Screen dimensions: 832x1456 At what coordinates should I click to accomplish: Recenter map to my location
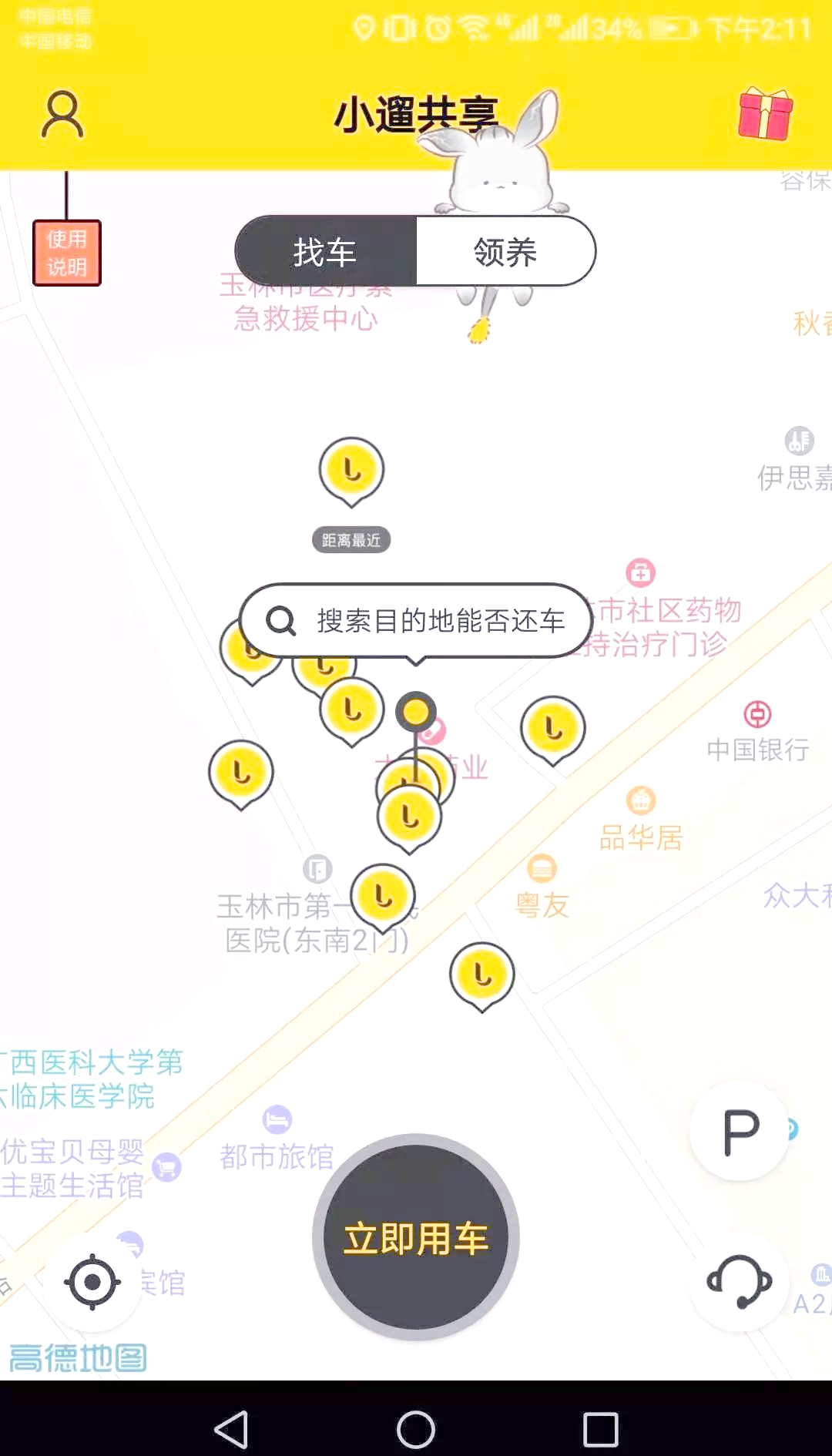pyautogui.click(x=92, y=1282)
